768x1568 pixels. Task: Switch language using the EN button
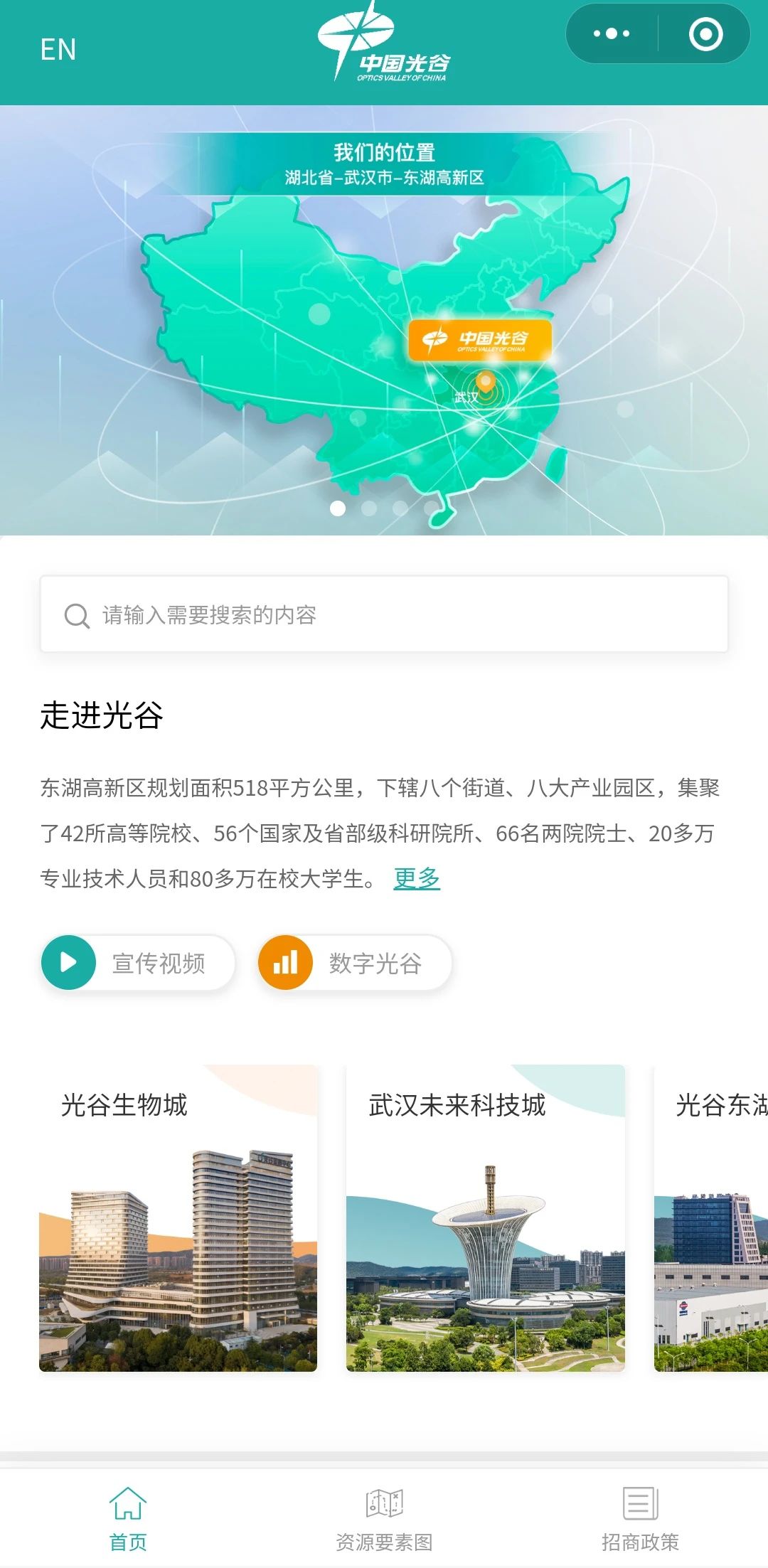tap(58, 50)
